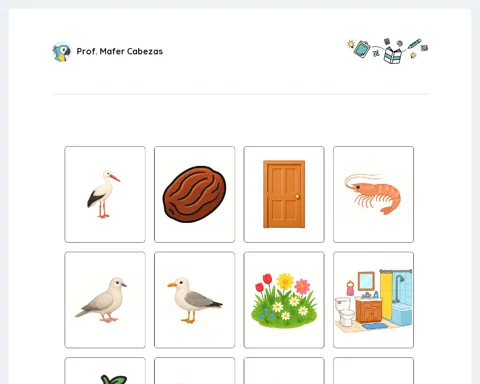Pick the dove picture card
The height and width of the screenshot is (384, 480).
(x=105, y=300)
